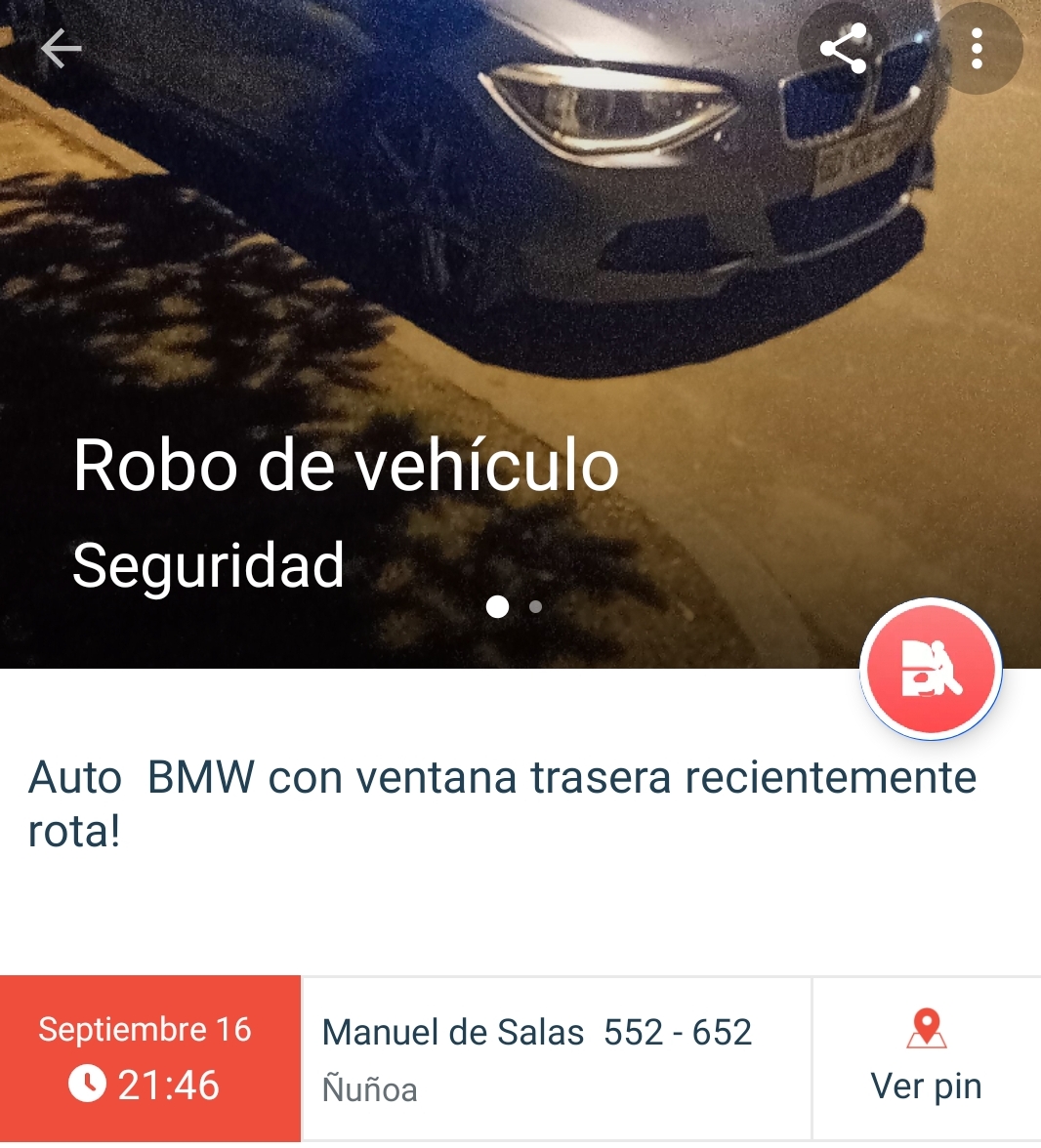
Task: Click the Manuel de Salas address link
Action: click(x=539, y=1031)
